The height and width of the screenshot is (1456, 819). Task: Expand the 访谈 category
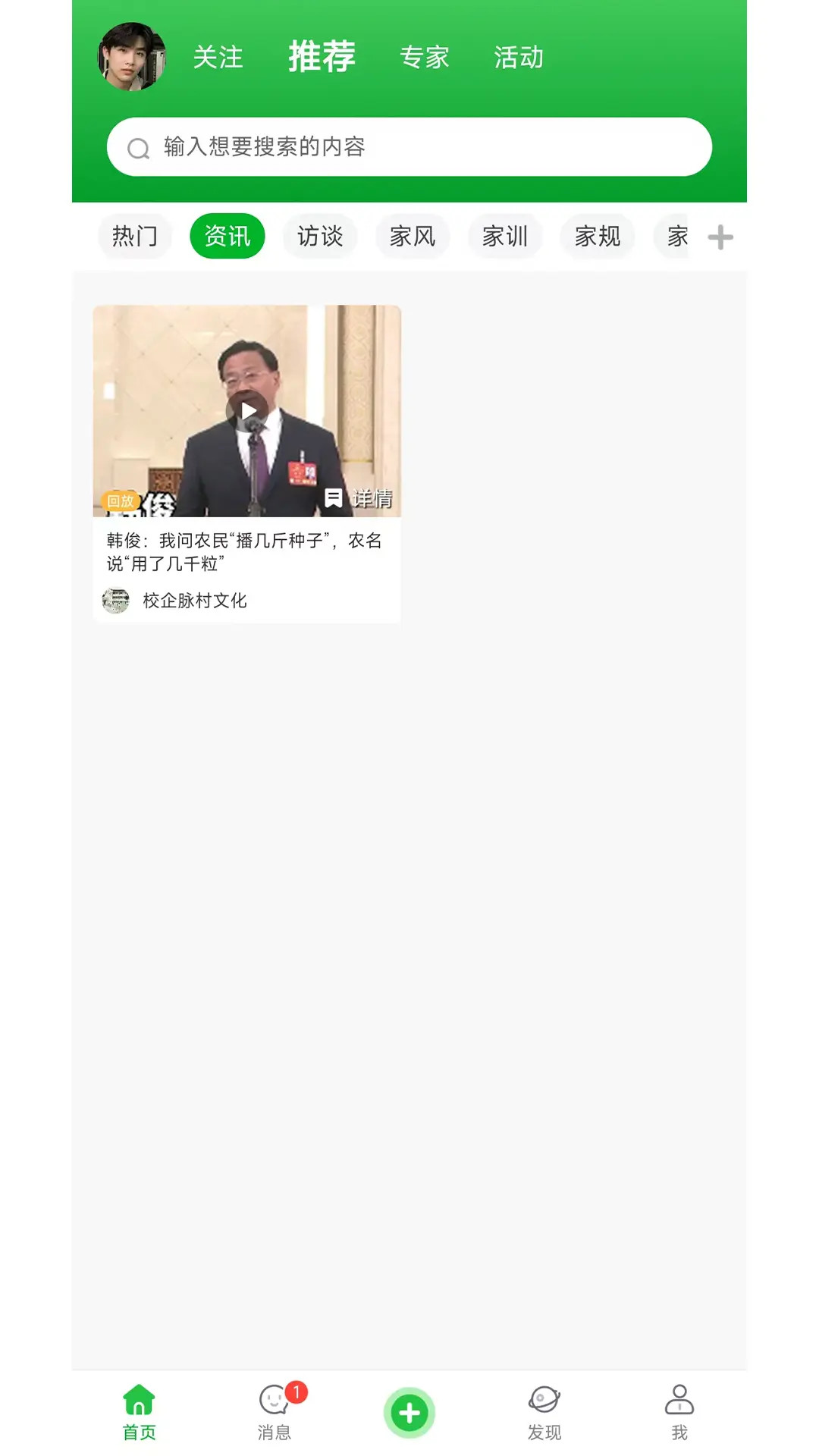click(320, 236)
